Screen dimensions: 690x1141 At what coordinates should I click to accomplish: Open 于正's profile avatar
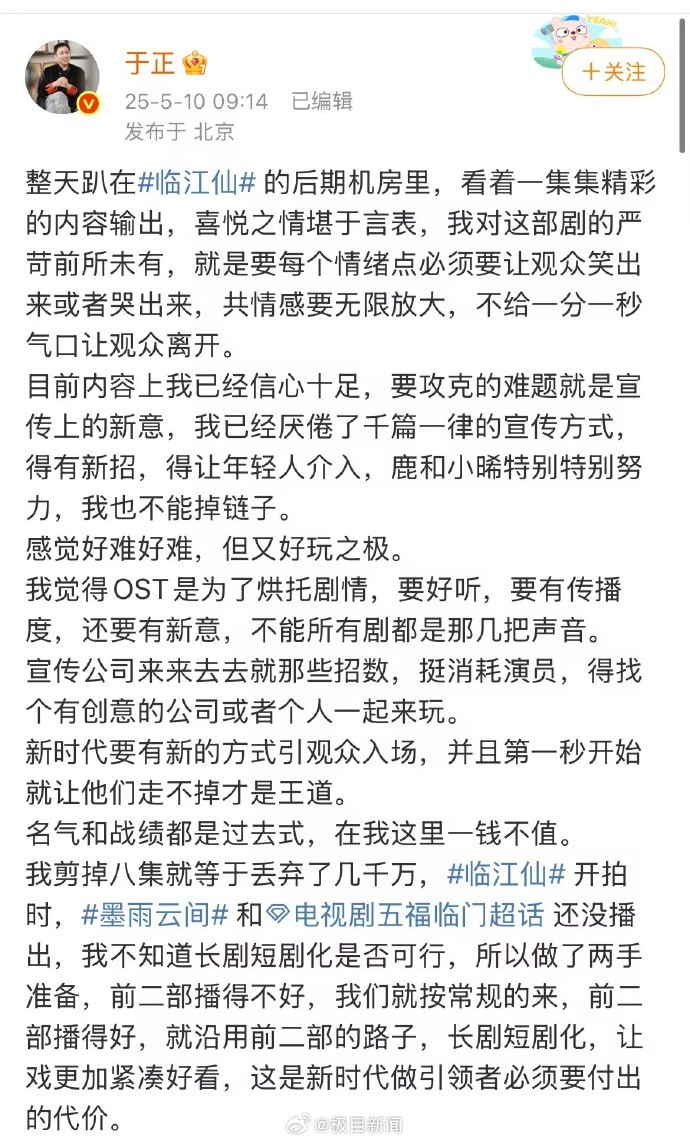(63, 78)
